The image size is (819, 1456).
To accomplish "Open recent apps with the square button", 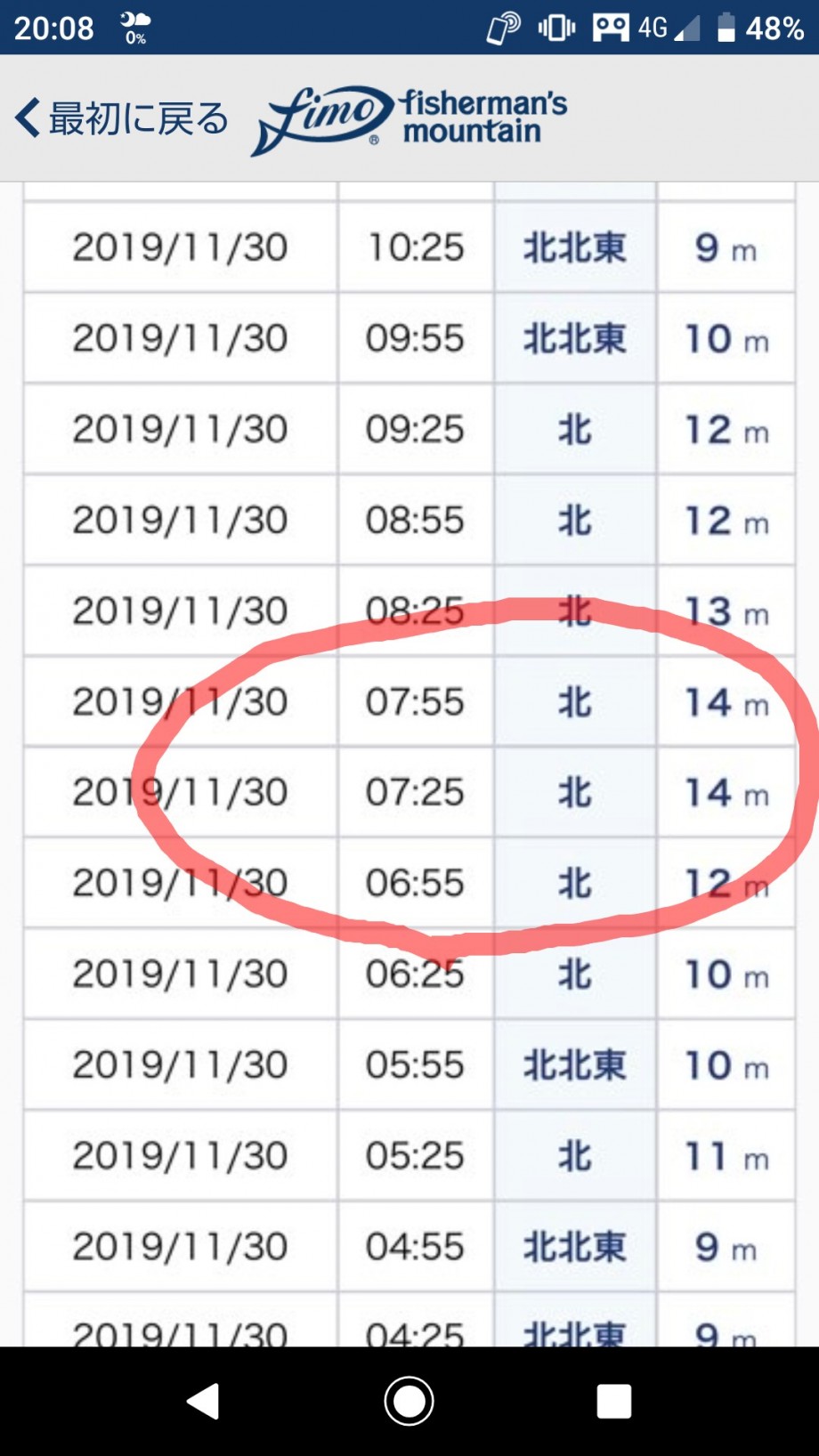I will [614, 1401].
